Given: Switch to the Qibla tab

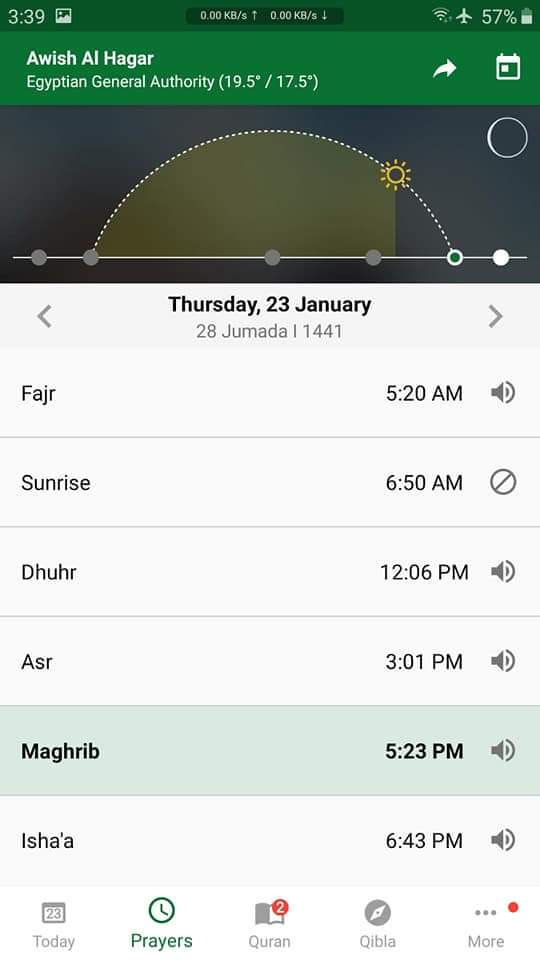Looking at the screenshot, I should tap(377, 924).
